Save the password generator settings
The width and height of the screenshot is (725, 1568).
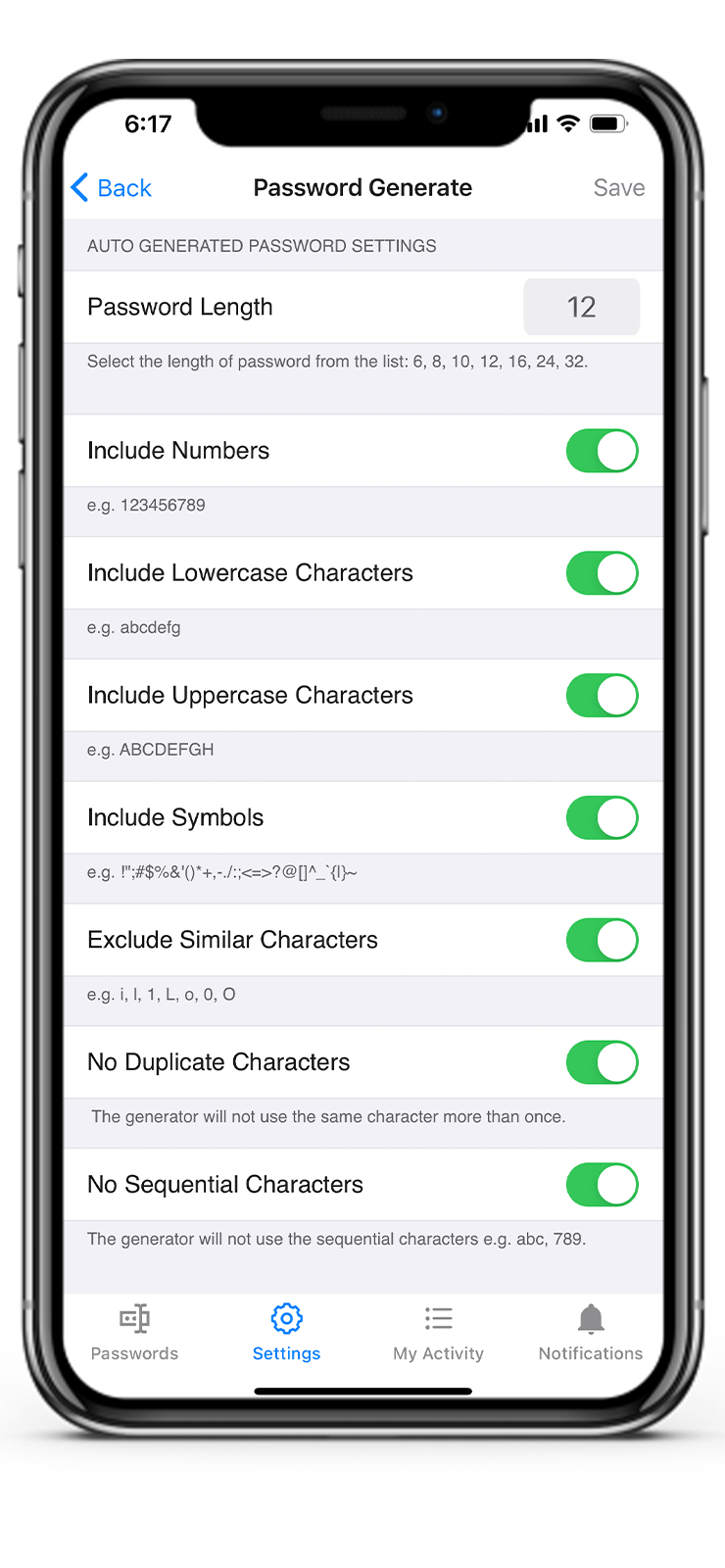pos(619,187)
